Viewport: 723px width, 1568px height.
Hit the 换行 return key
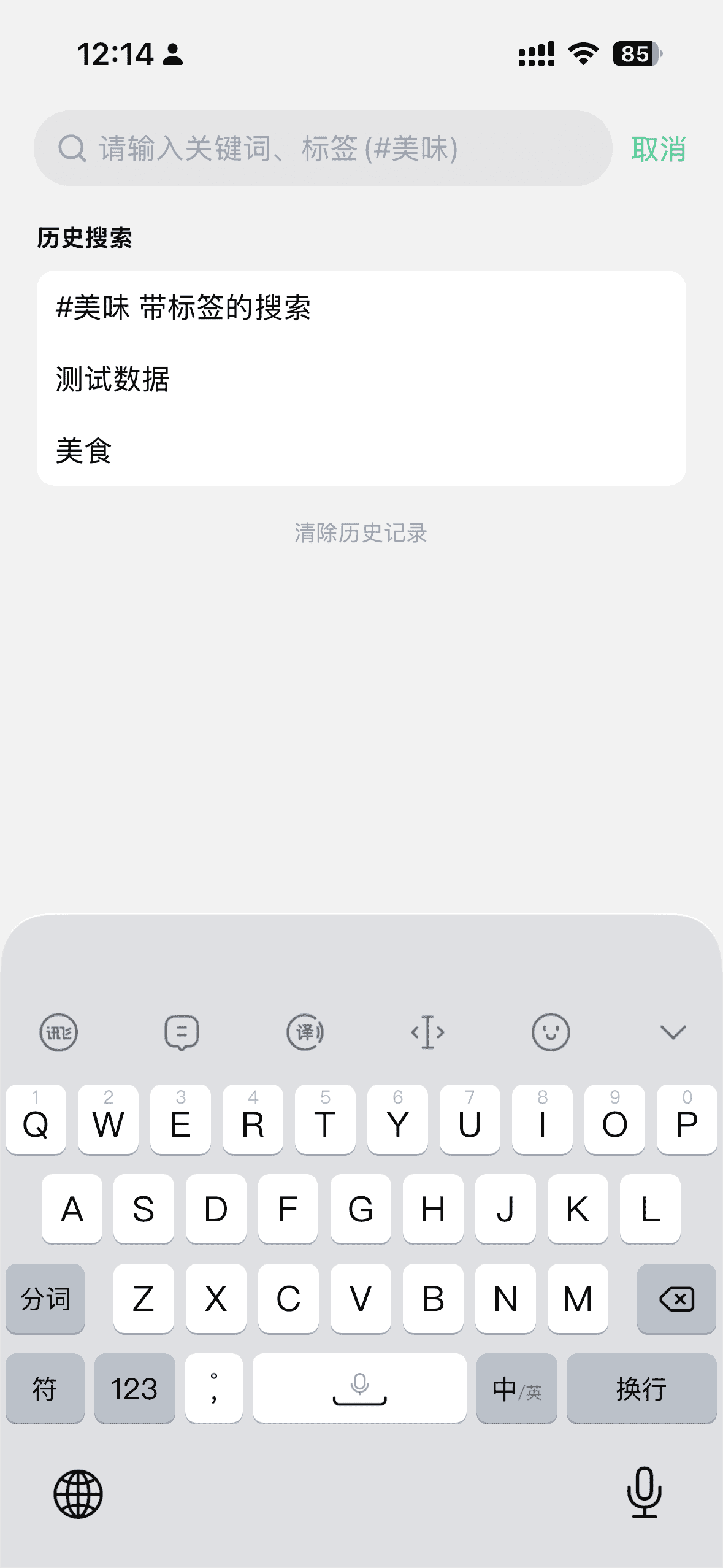(641, 1388)
